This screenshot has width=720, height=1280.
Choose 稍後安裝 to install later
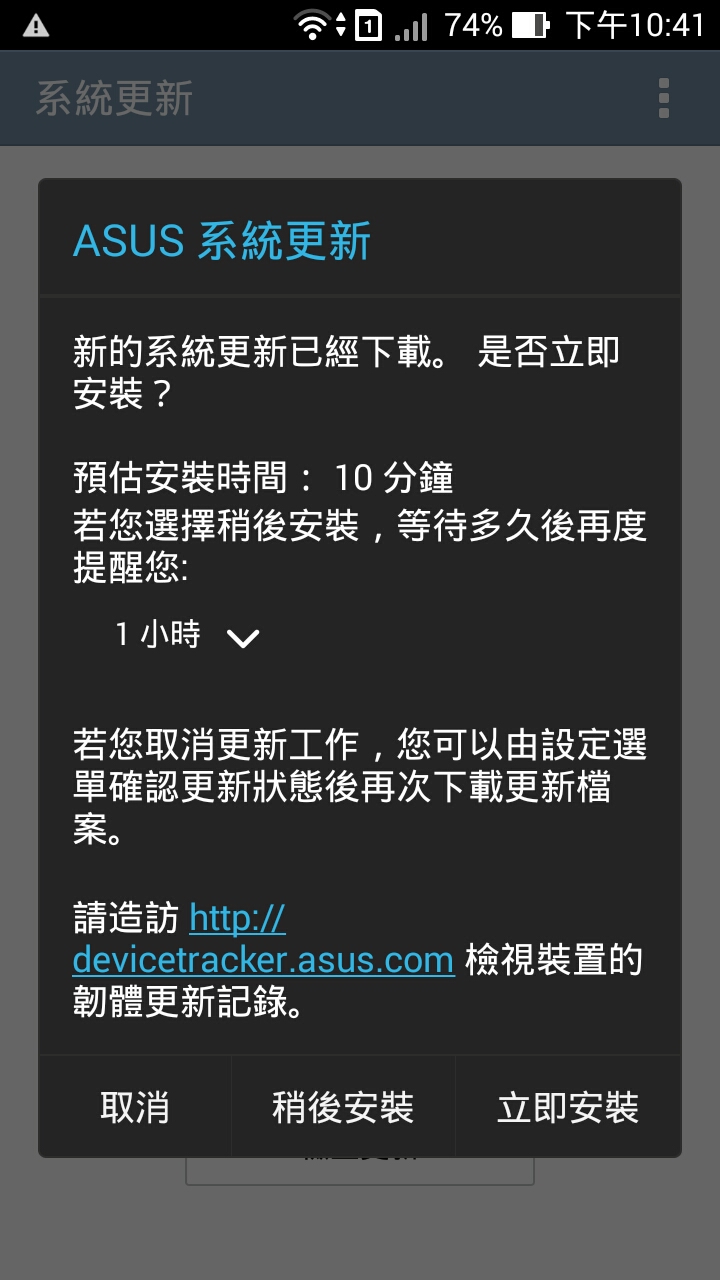(343, 1107)
